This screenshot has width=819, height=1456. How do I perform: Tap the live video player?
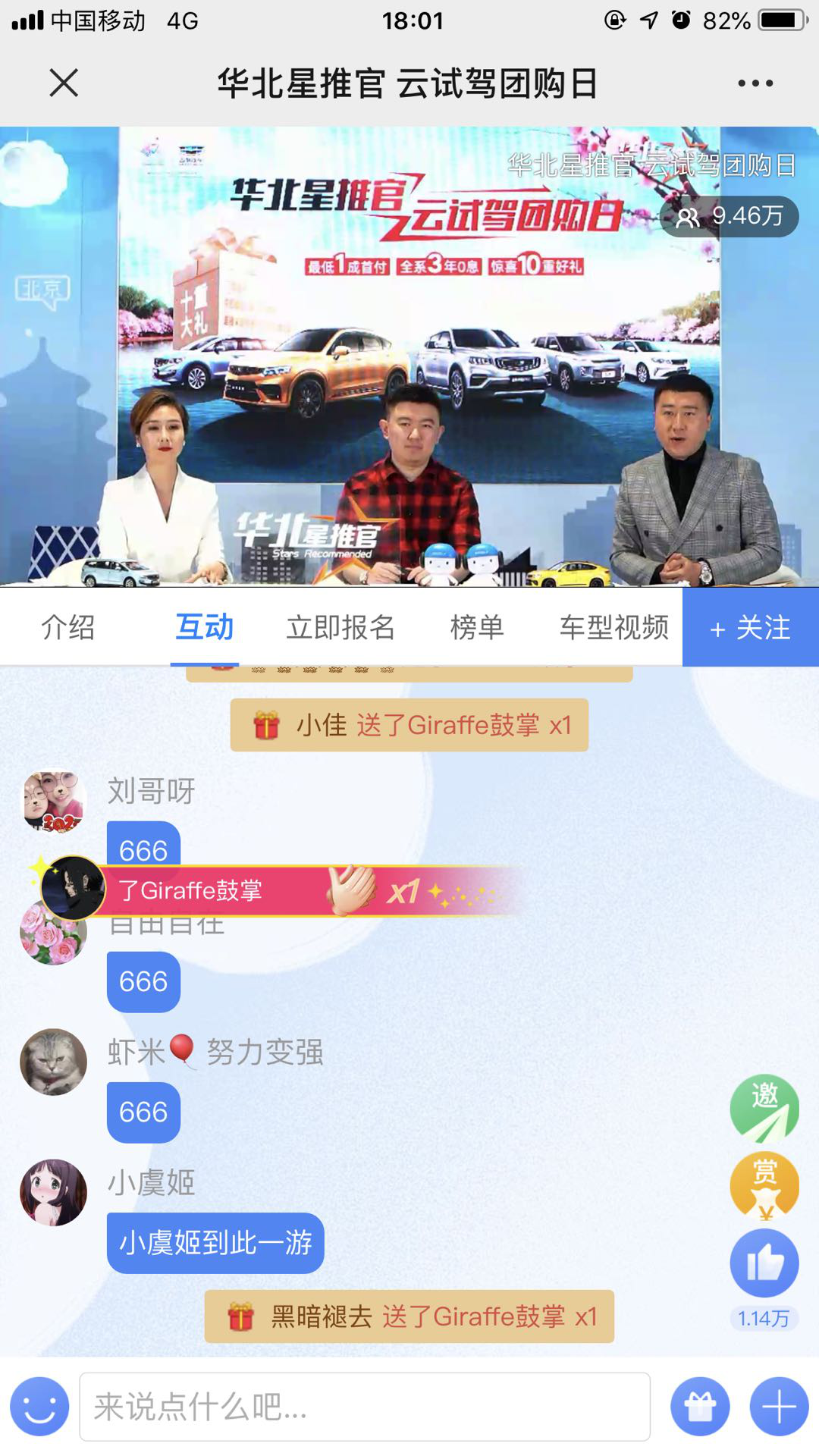pyautogui.click(x=409, y=356)
